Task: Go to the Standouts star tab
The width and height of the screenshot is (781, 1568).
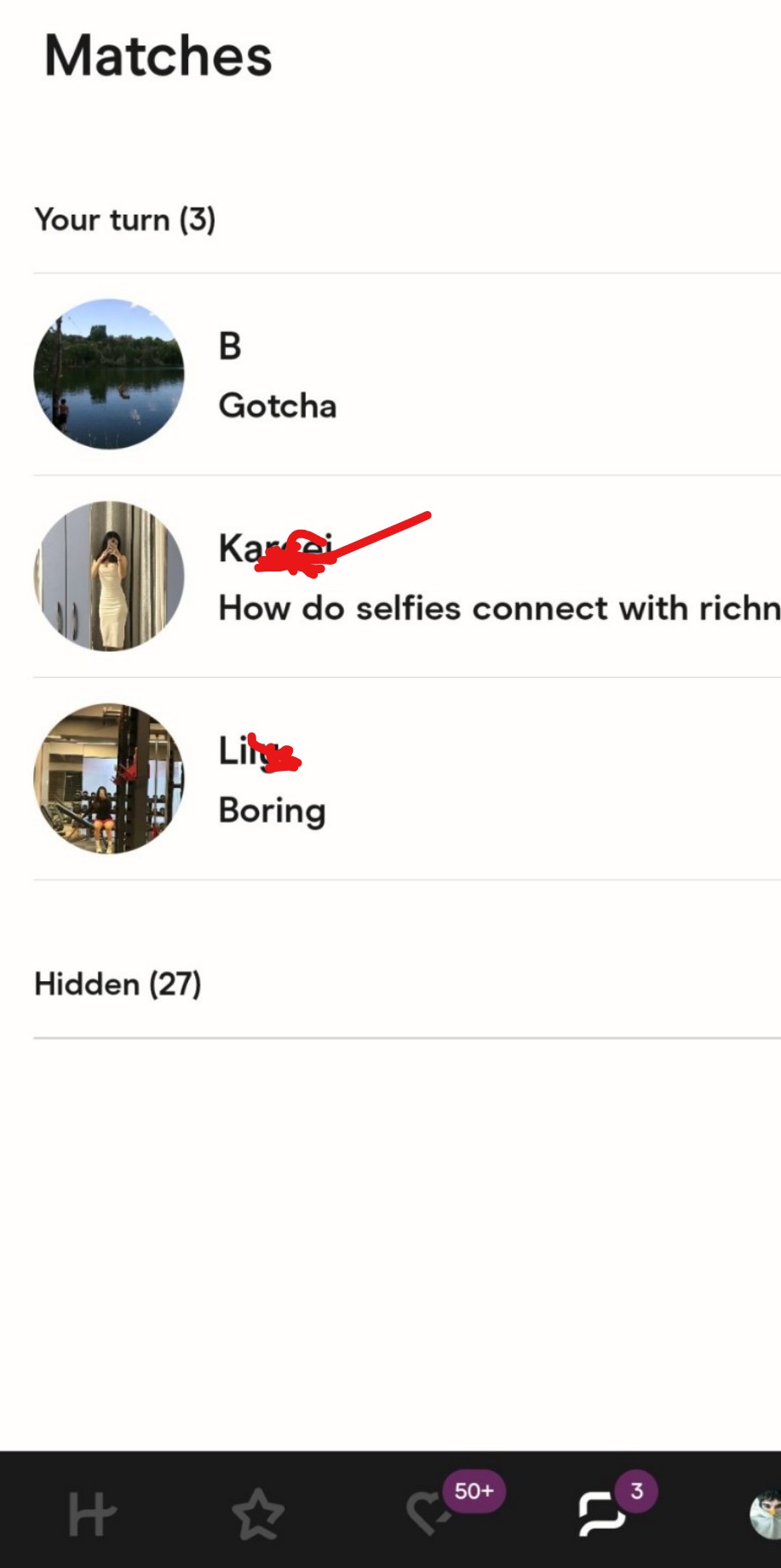Action: pos(258,1513)
